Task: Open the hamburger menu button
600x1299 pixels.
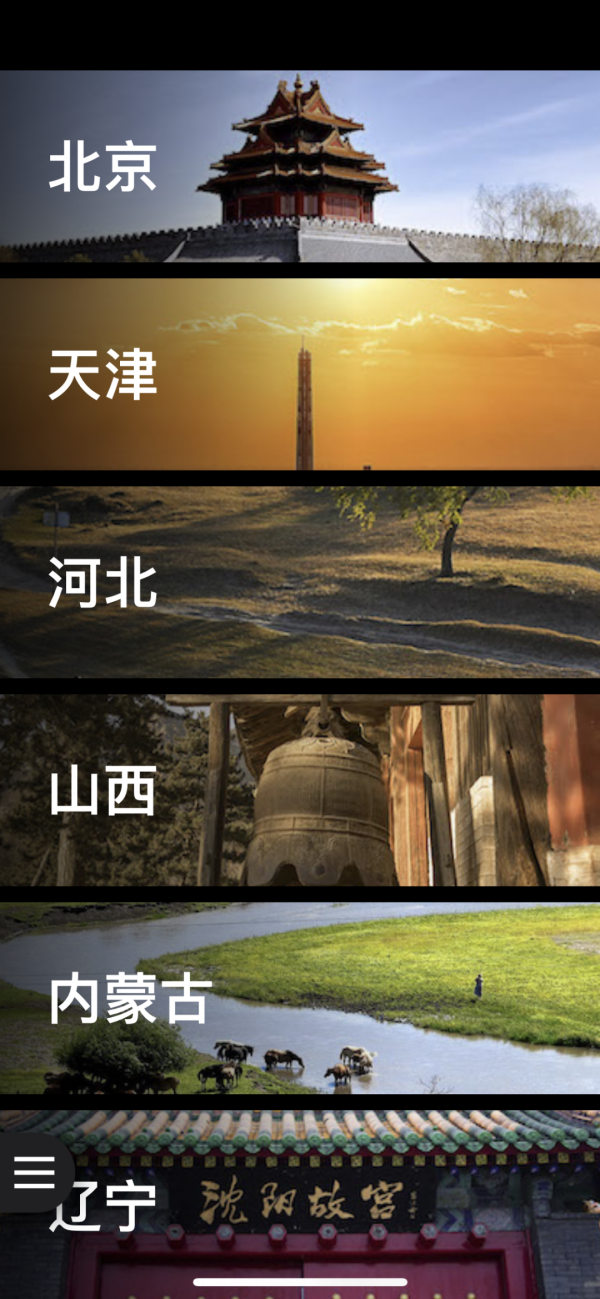Action: click(34, 1171)
